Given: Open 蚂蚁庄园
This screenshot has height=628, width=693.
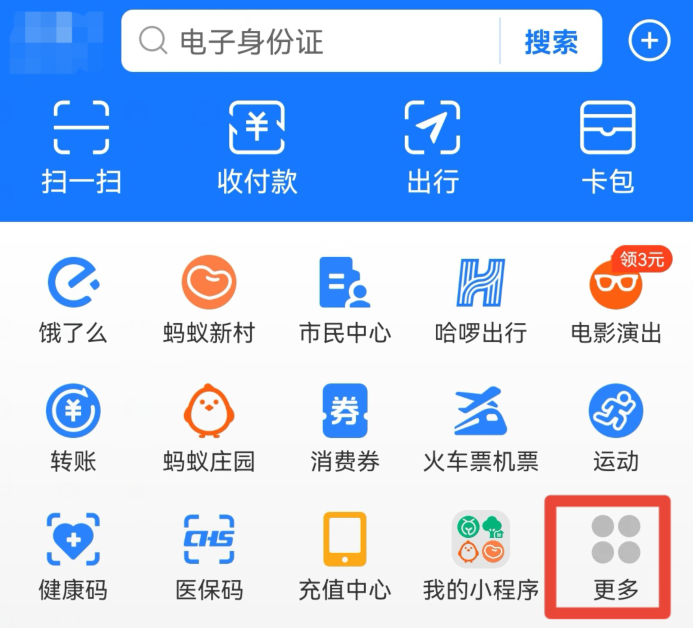Looking at the screenshot, I should coord(209,427).
